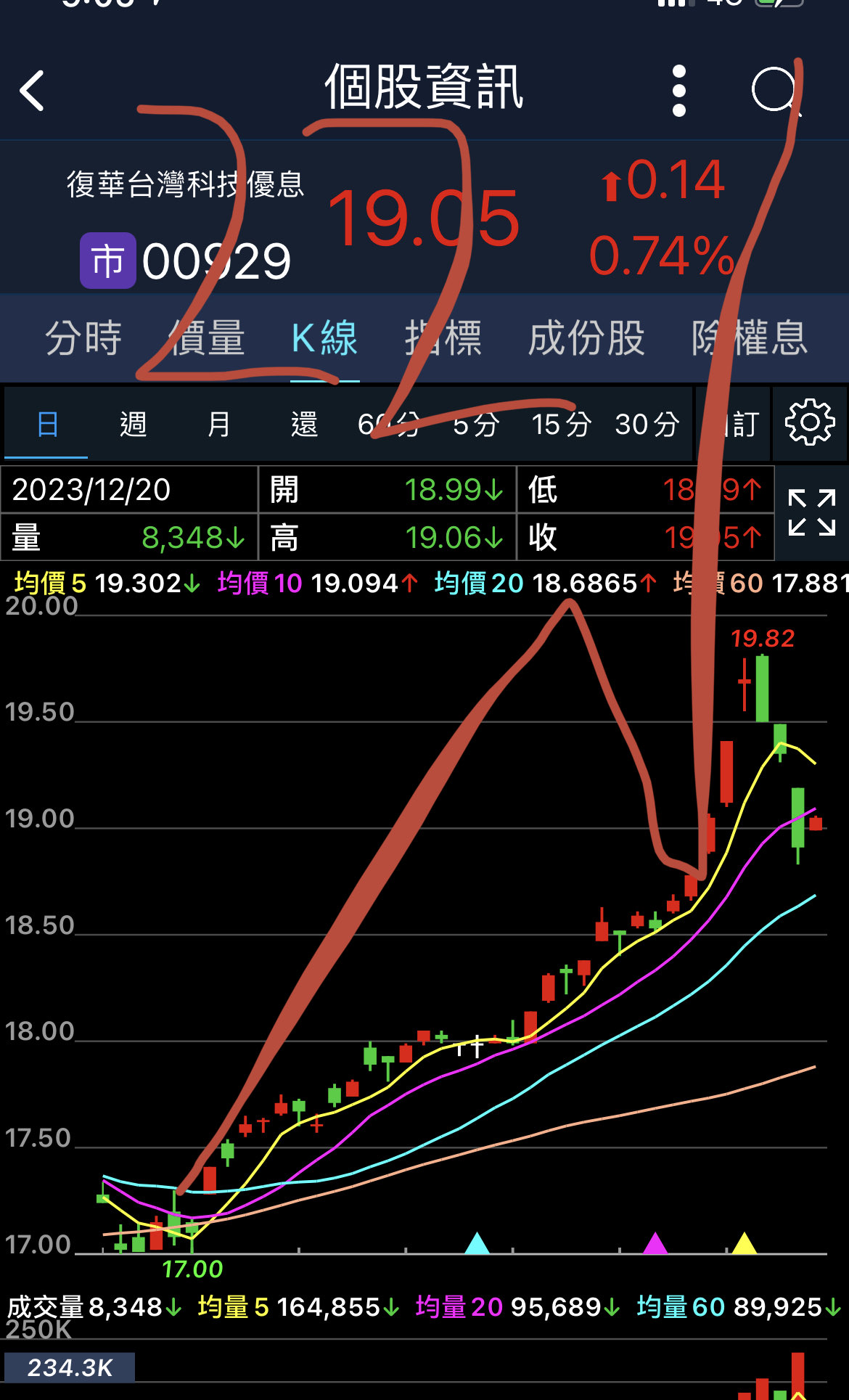This screenshot has width=849, height=1400.
Task: Select the 日 daily chart period
Action: (x=47, y=424)
